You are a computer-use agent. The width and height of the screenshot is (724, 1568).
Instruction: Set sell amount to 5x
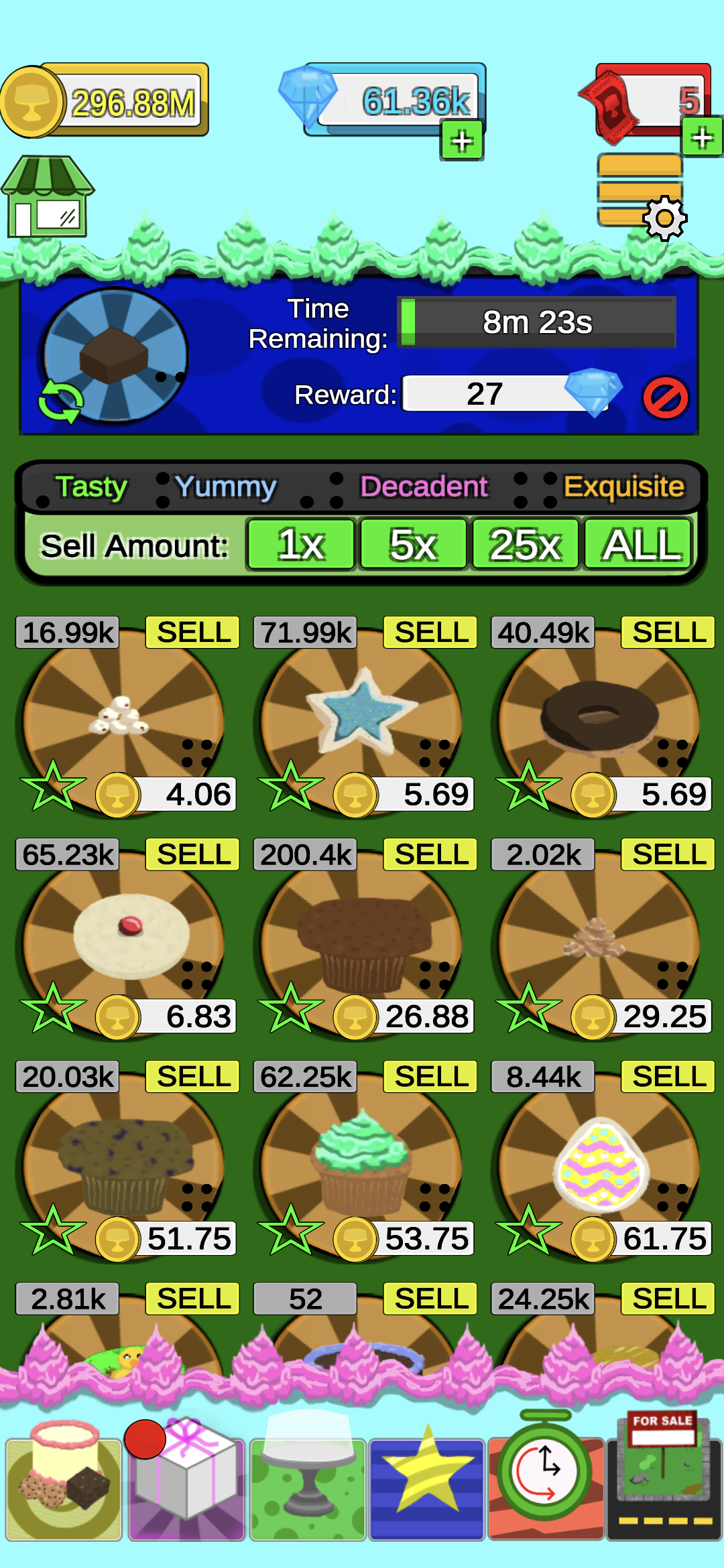click(x=413, y=545)
